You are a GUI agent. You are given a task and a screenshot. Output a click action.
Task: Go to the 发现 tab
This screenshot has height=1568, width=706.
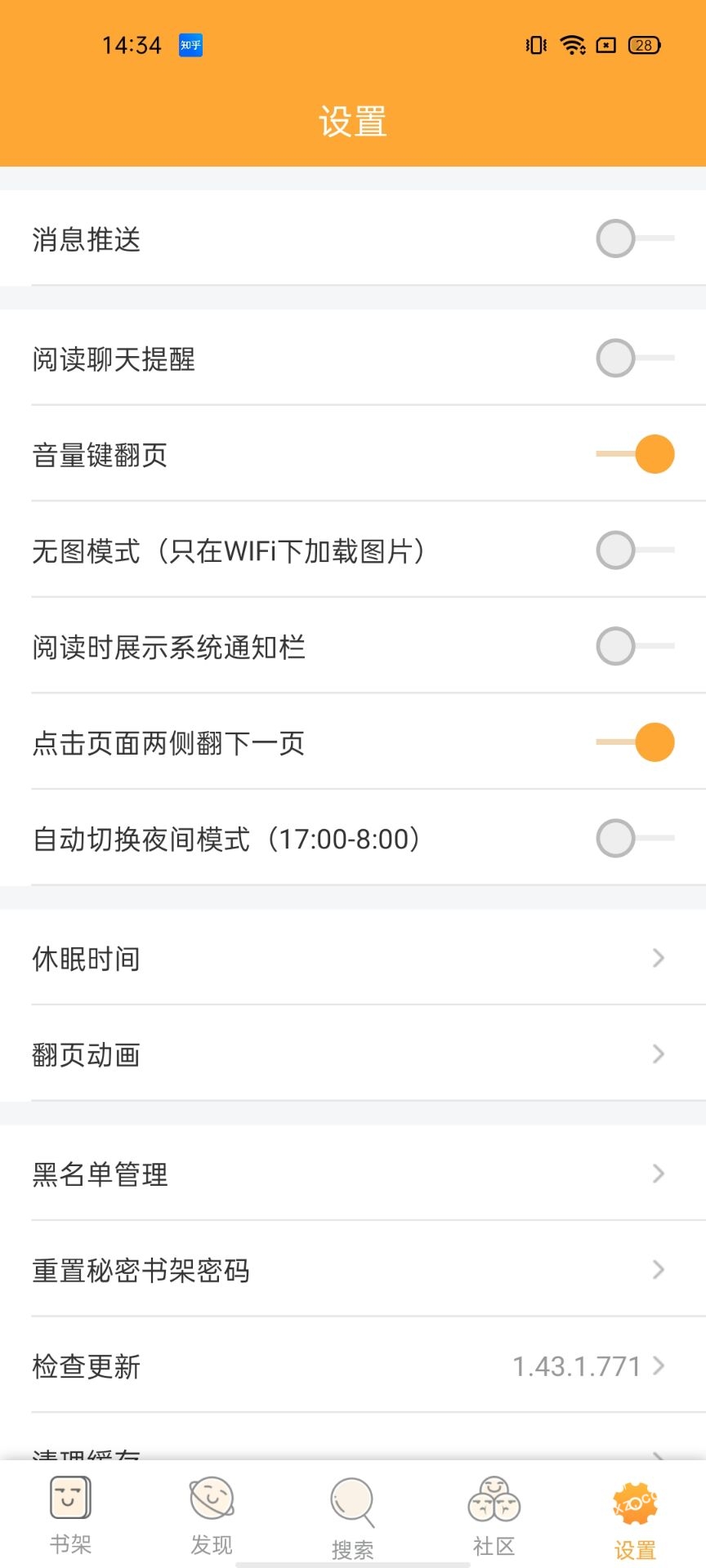tap(212, 1516)
